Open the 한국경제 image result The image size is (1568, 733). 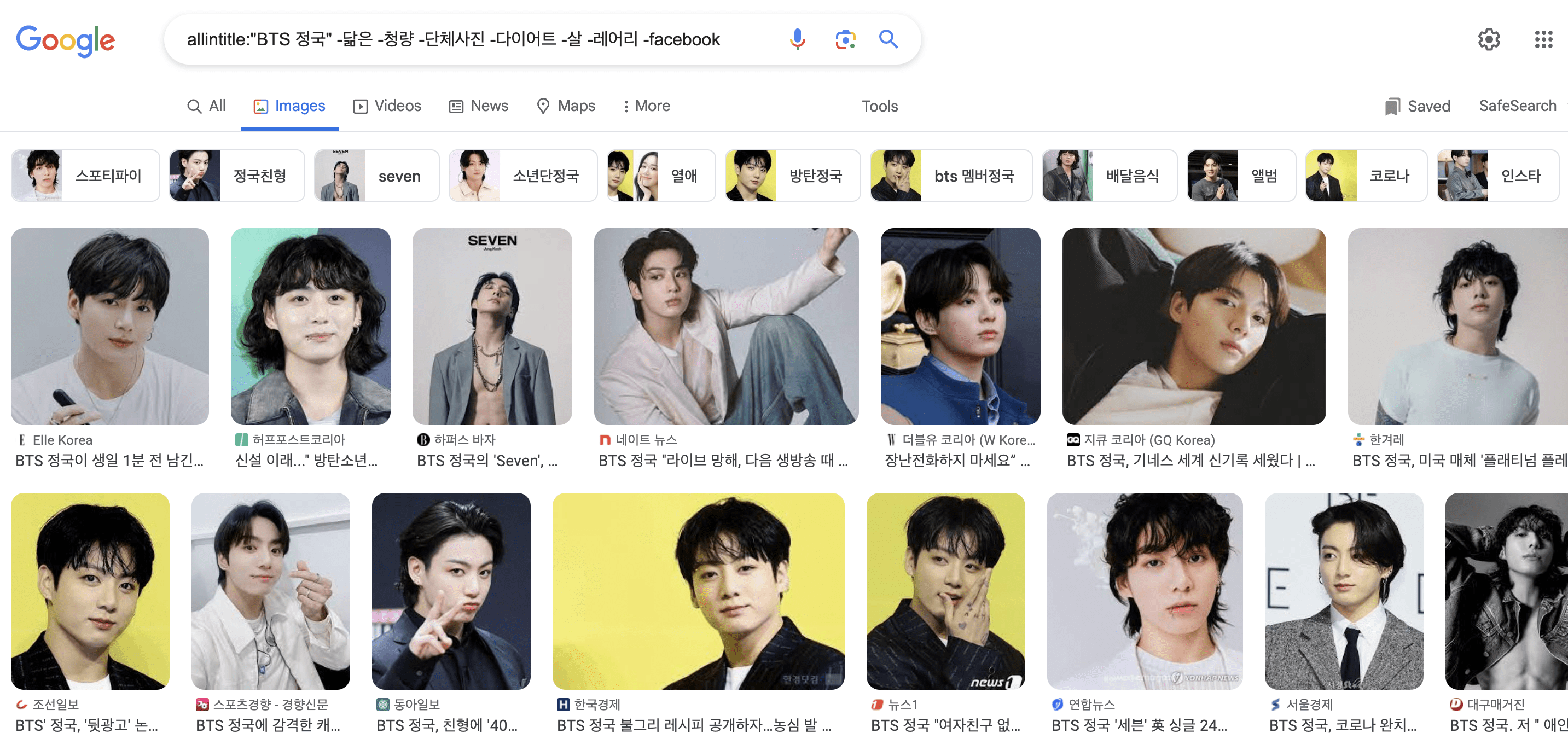point(698,591)
